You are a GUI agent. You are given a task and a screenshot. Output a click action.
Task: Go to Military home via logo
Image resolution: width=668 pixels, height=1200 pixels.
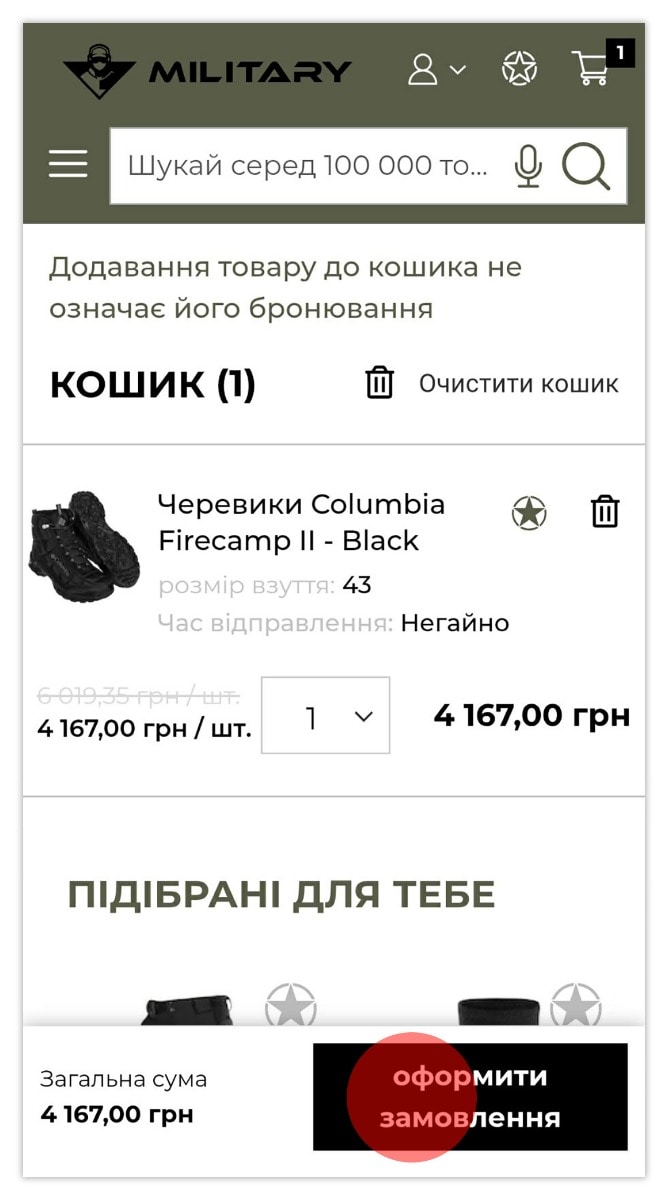(207, 71)
